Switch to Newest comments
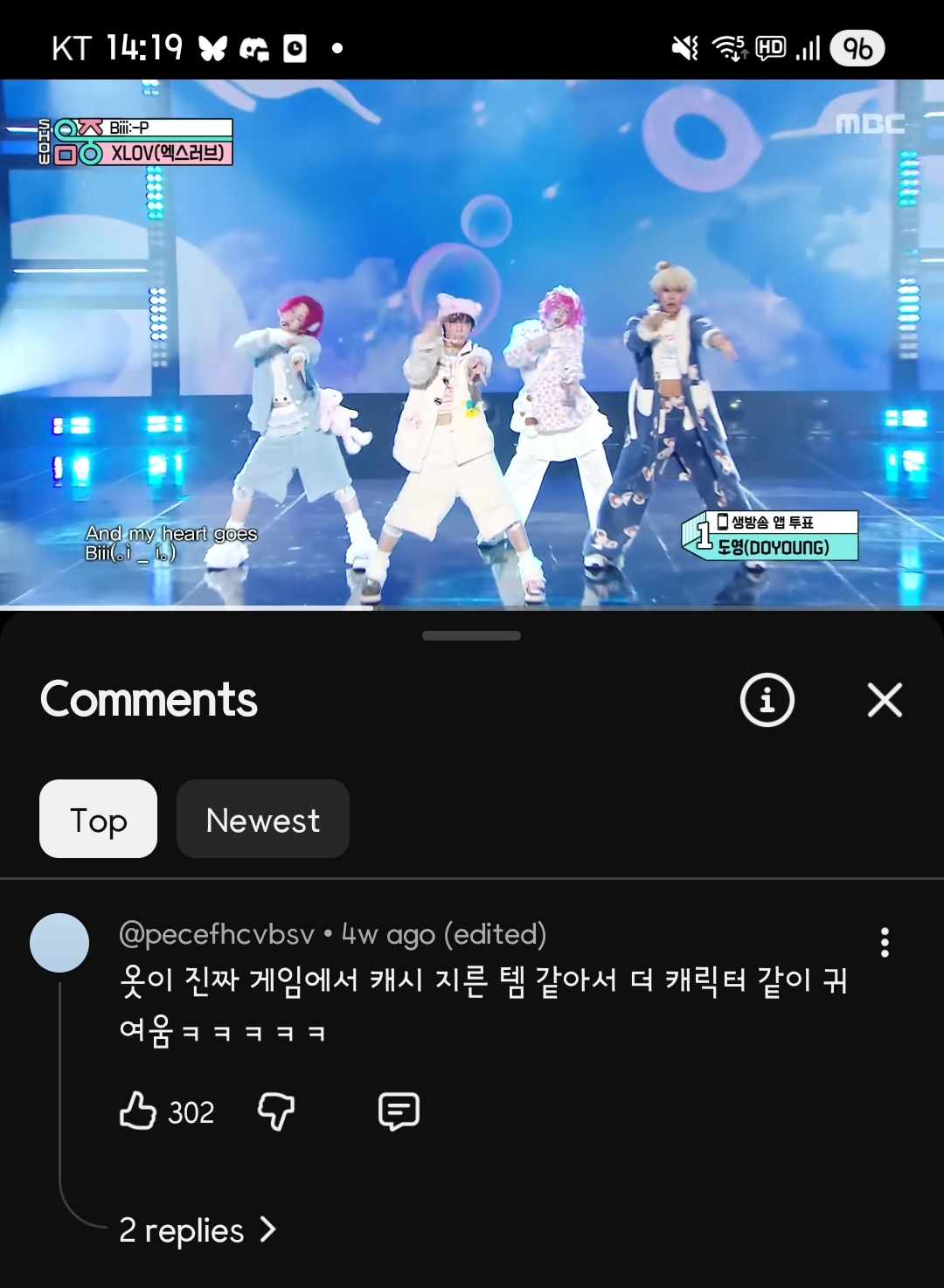The width and height of the screenshot is (944, 1288). pyautogui.click(x=262, y=819)
